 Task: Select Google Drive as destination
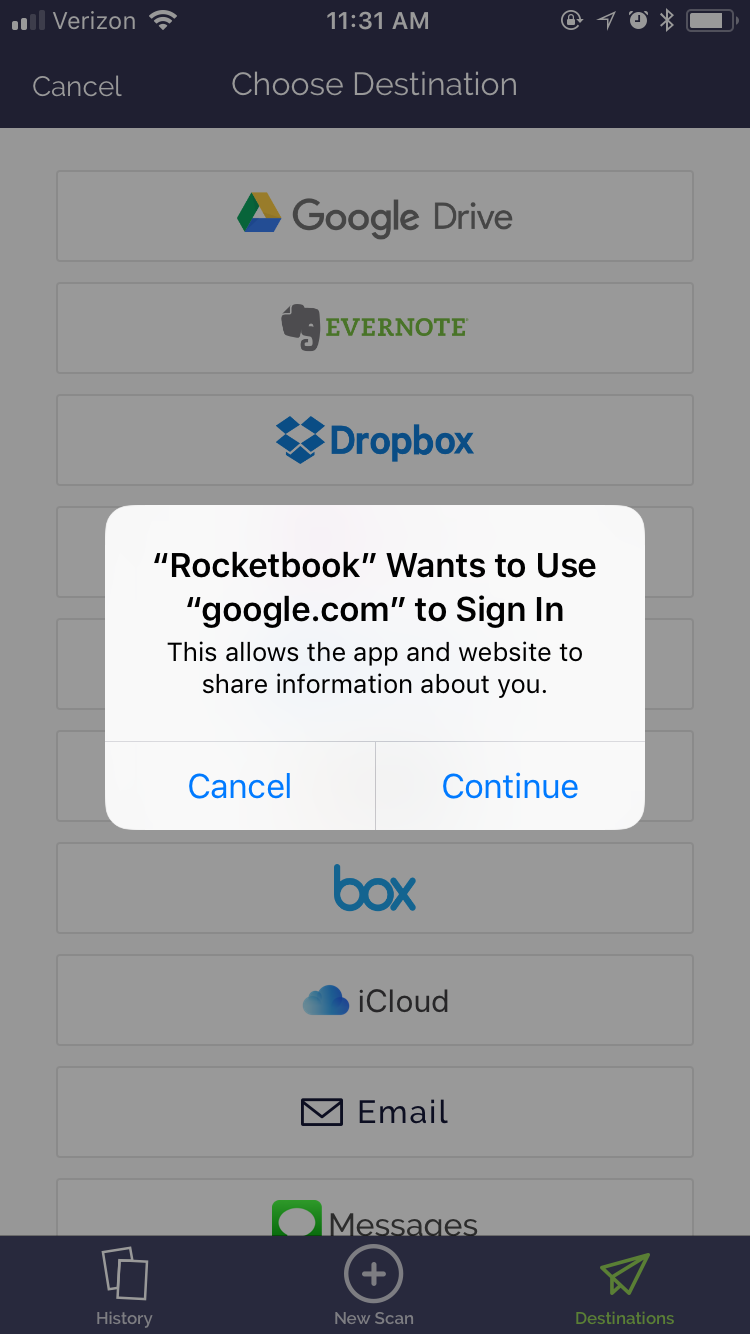pos(375,216)
